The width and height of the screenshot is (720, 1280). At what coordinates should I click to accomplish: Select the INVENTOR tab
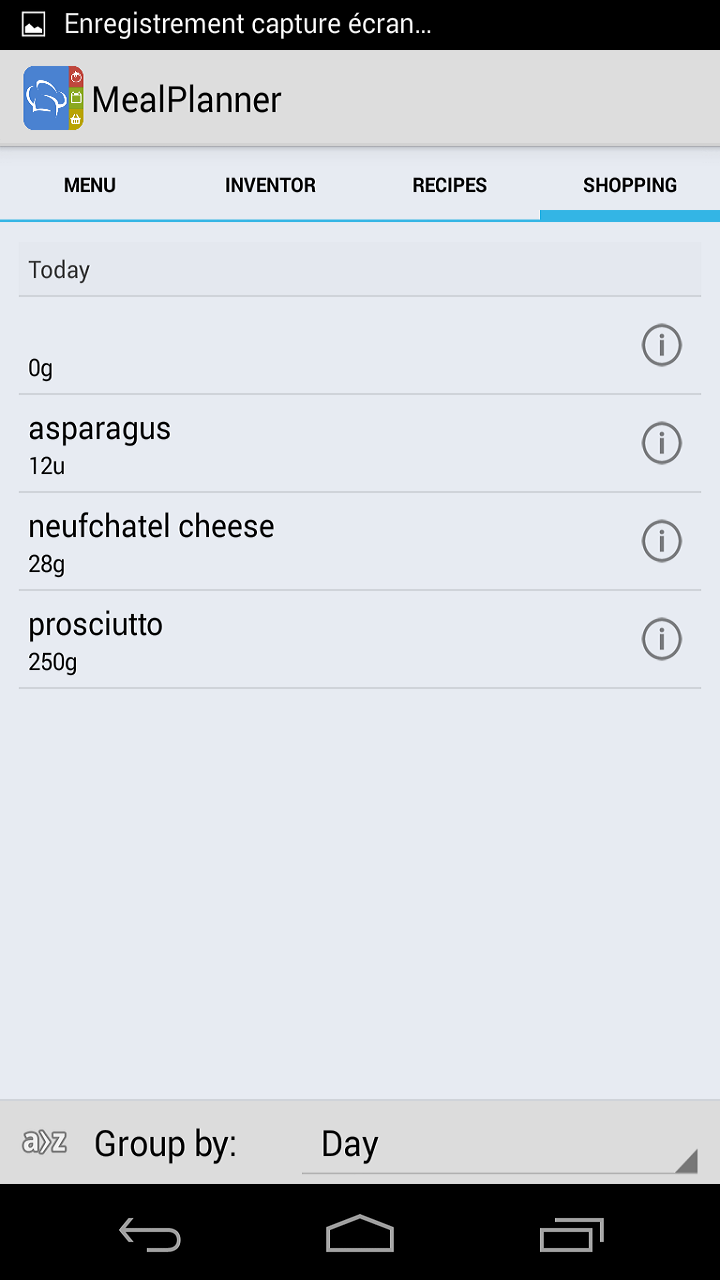click(269, 185)
